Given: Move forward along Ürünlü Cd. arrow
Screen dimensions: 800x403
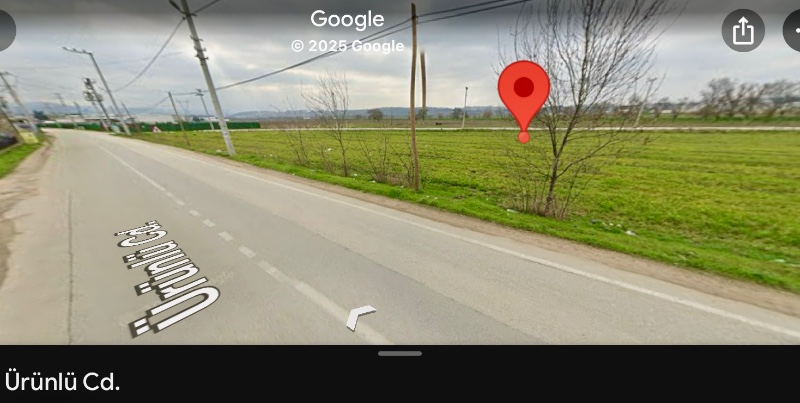Looking at the screenshot, I should point(360,316).
